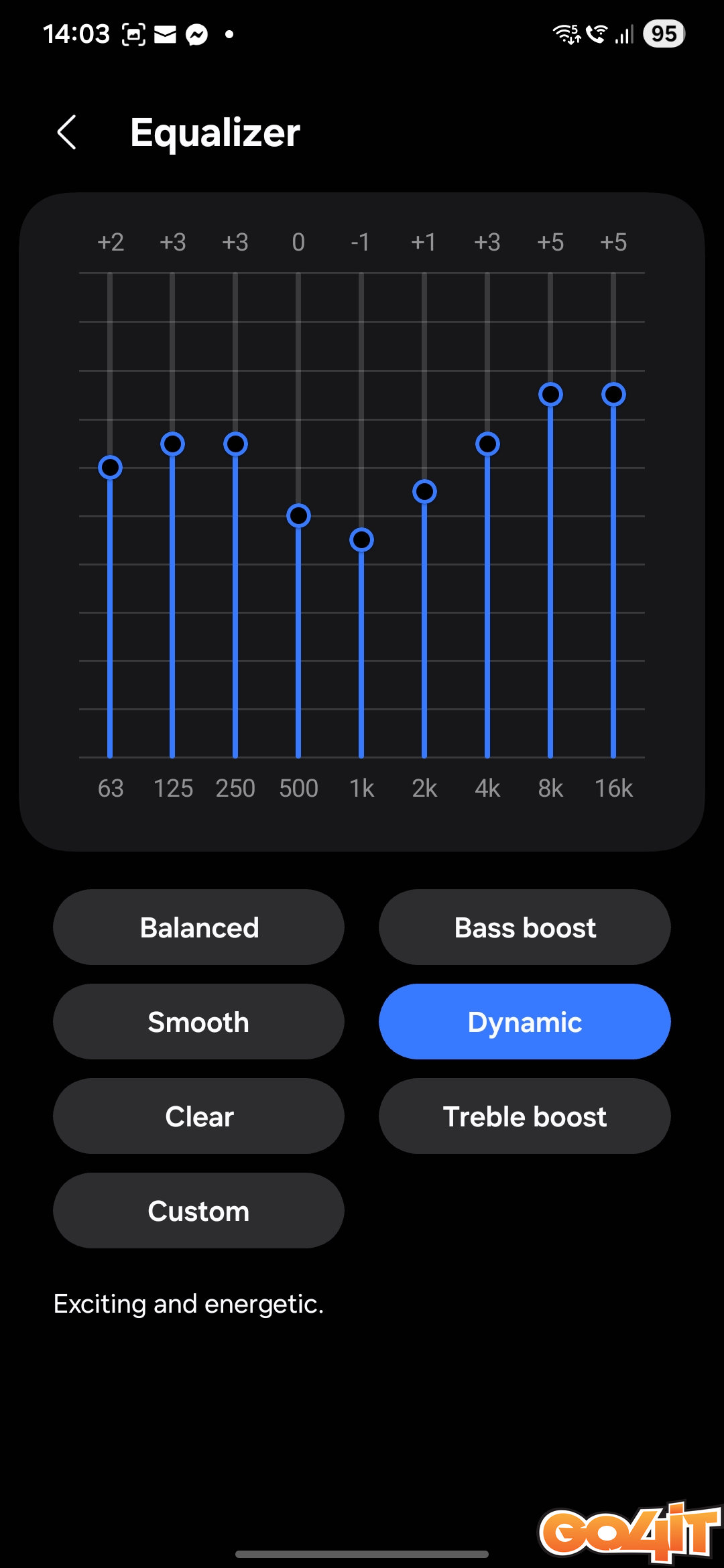
Task: Tap the 4k band slider handle
Action: 487,444
